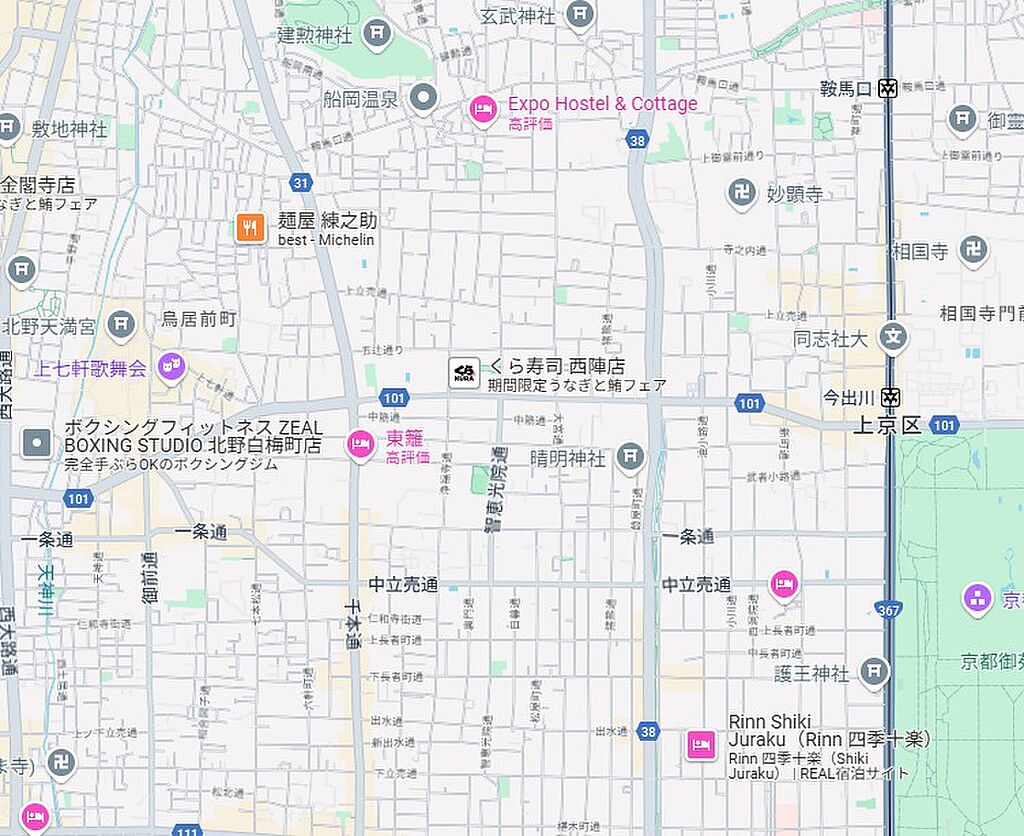Select the 同志社大 university marker
Image resolution: width=1024 pixels, height=836 pixels.
point(893,337)
